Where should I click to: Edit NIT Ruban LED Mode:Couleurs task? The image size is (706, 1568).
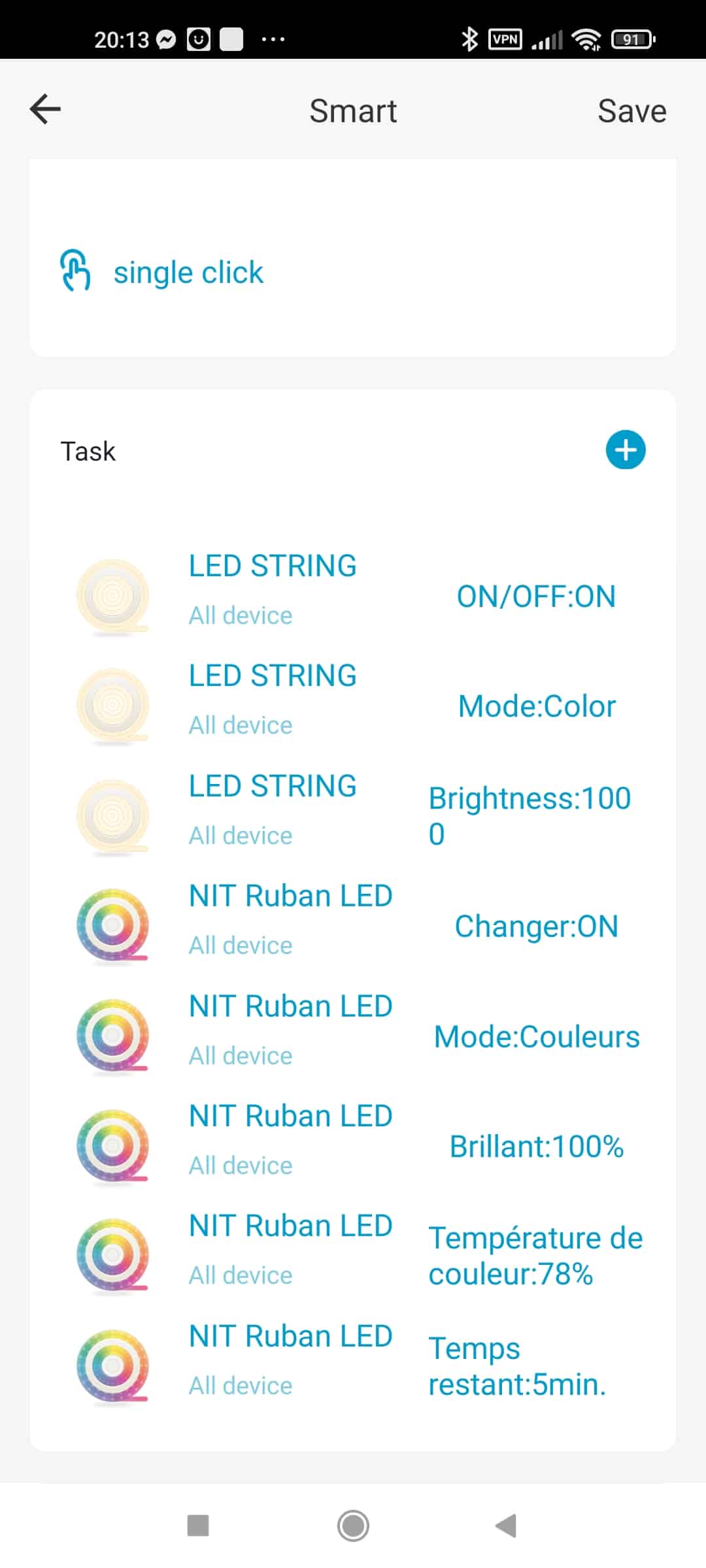pos(353,1036)
